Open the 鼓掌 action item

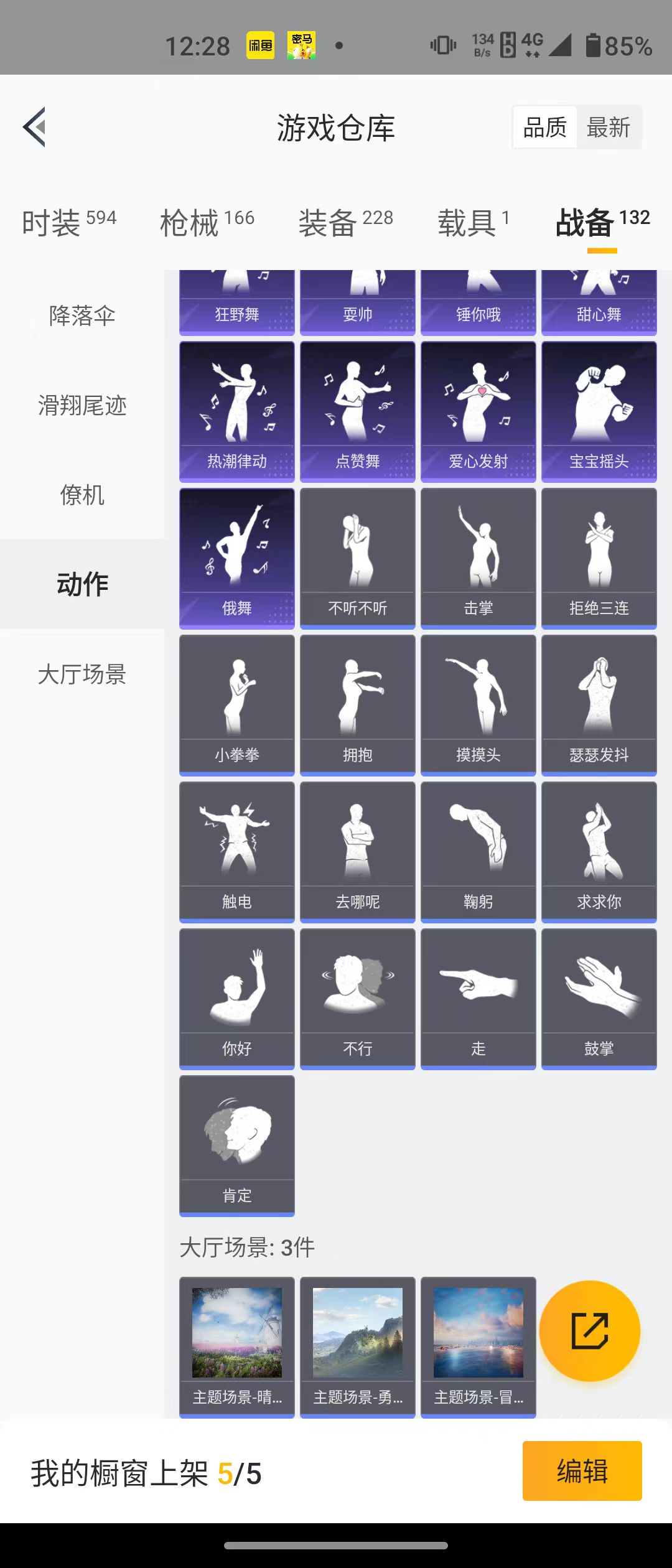click(599, 999)
